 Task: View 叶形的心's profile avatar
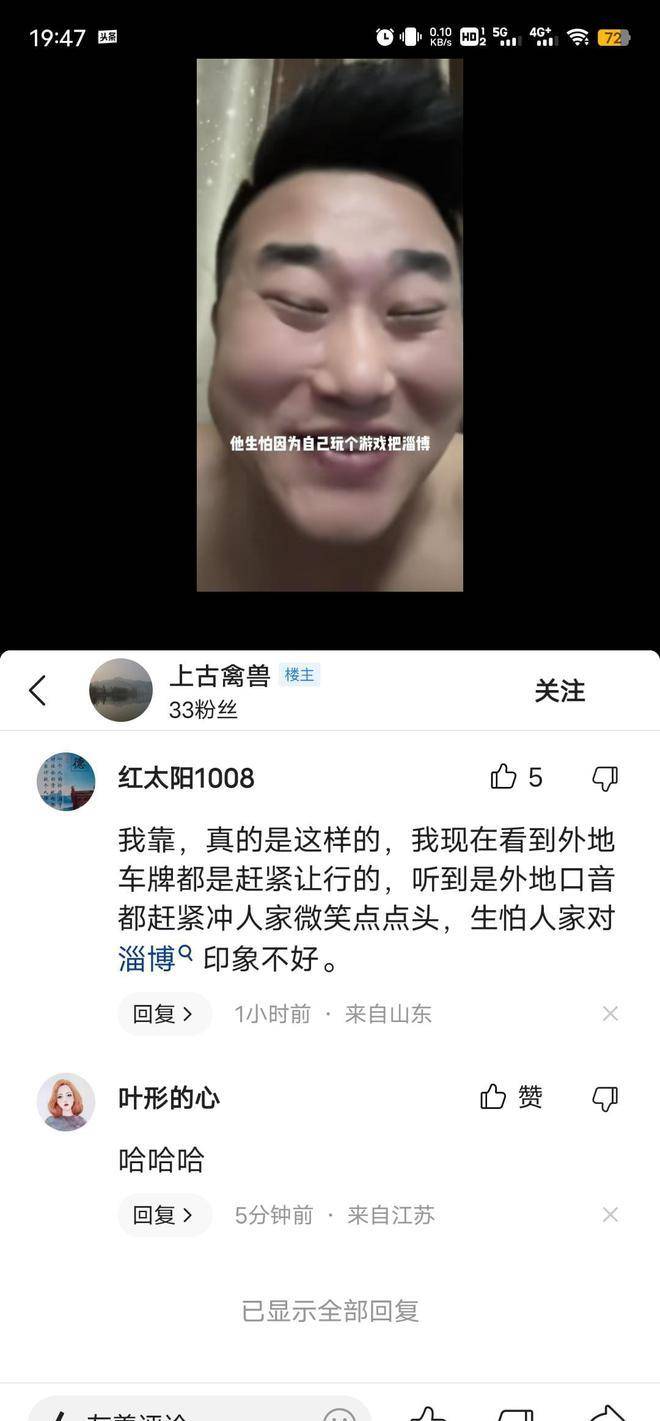click(x=66, y=1102)
